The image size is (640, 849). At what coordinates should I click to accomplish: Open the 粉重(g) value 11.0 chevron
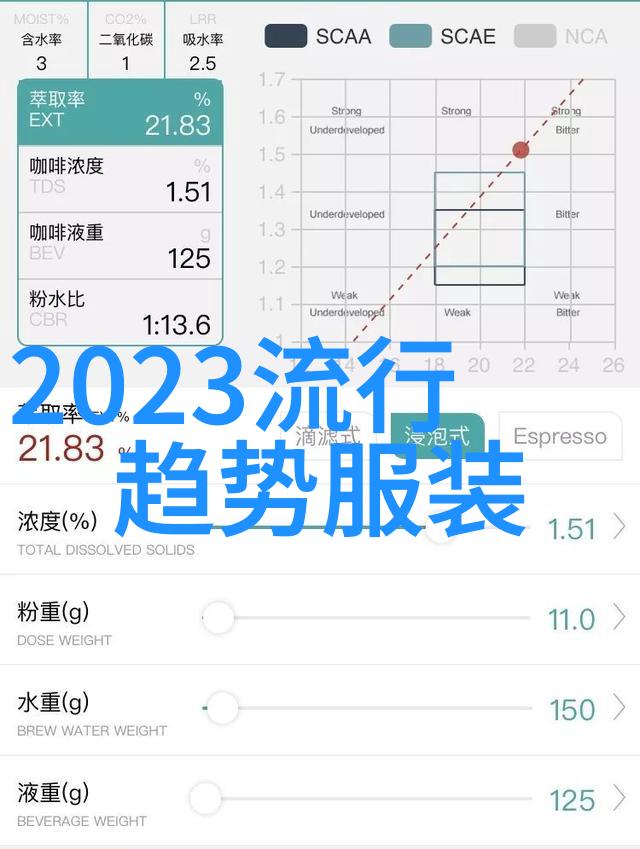pyautogui.click(x=620, y=618)
